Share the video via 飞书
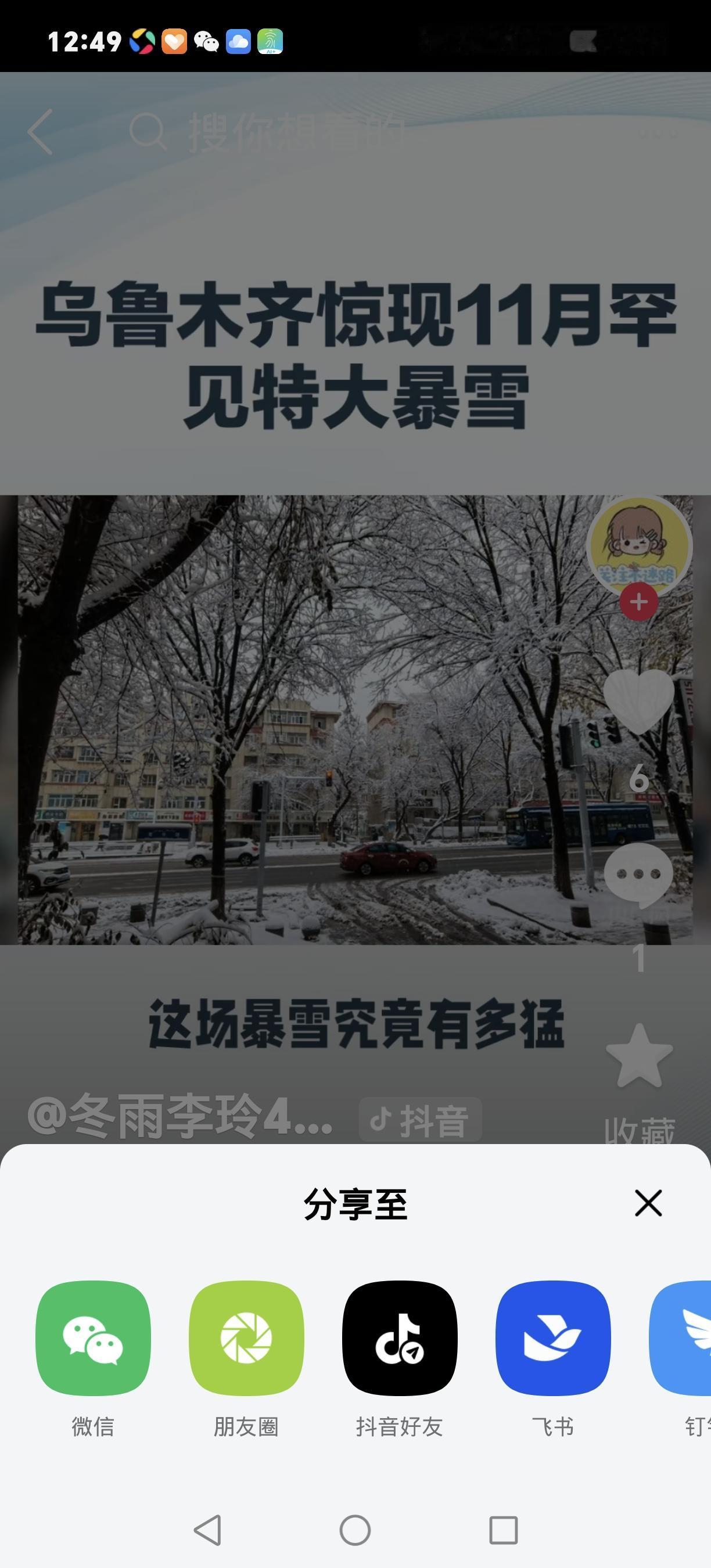Viewport: 711px width, 1568px height. point(554,1341)
